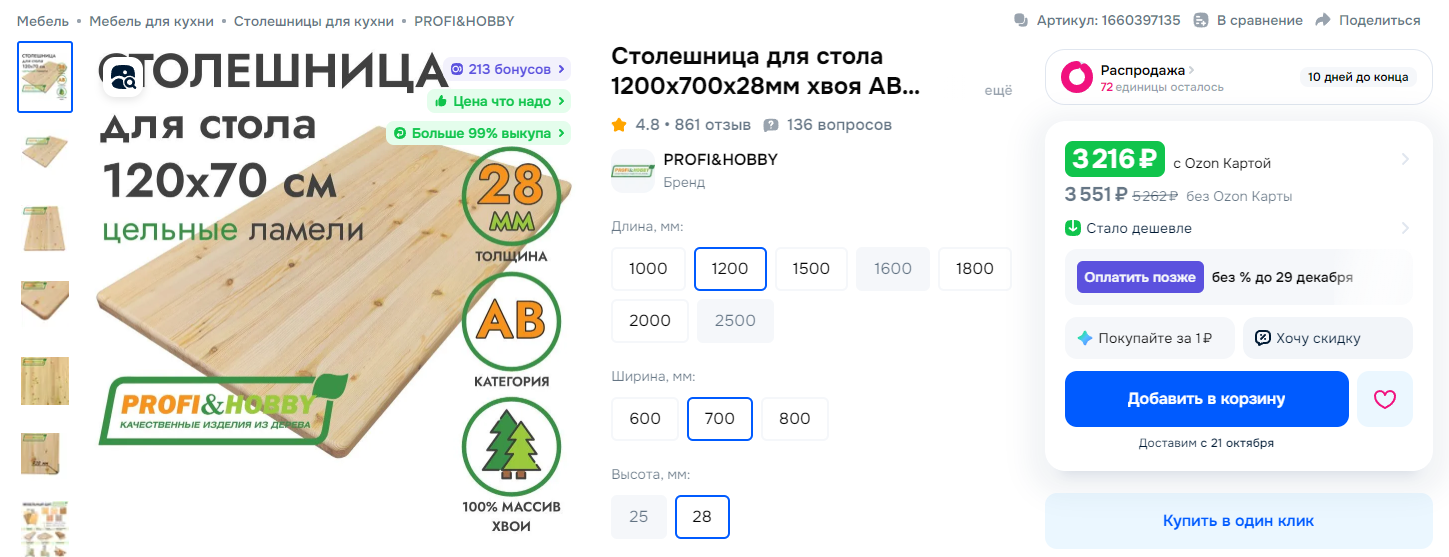
Task: Add the tabletop to cart
Action: (x=1206, y=399)
